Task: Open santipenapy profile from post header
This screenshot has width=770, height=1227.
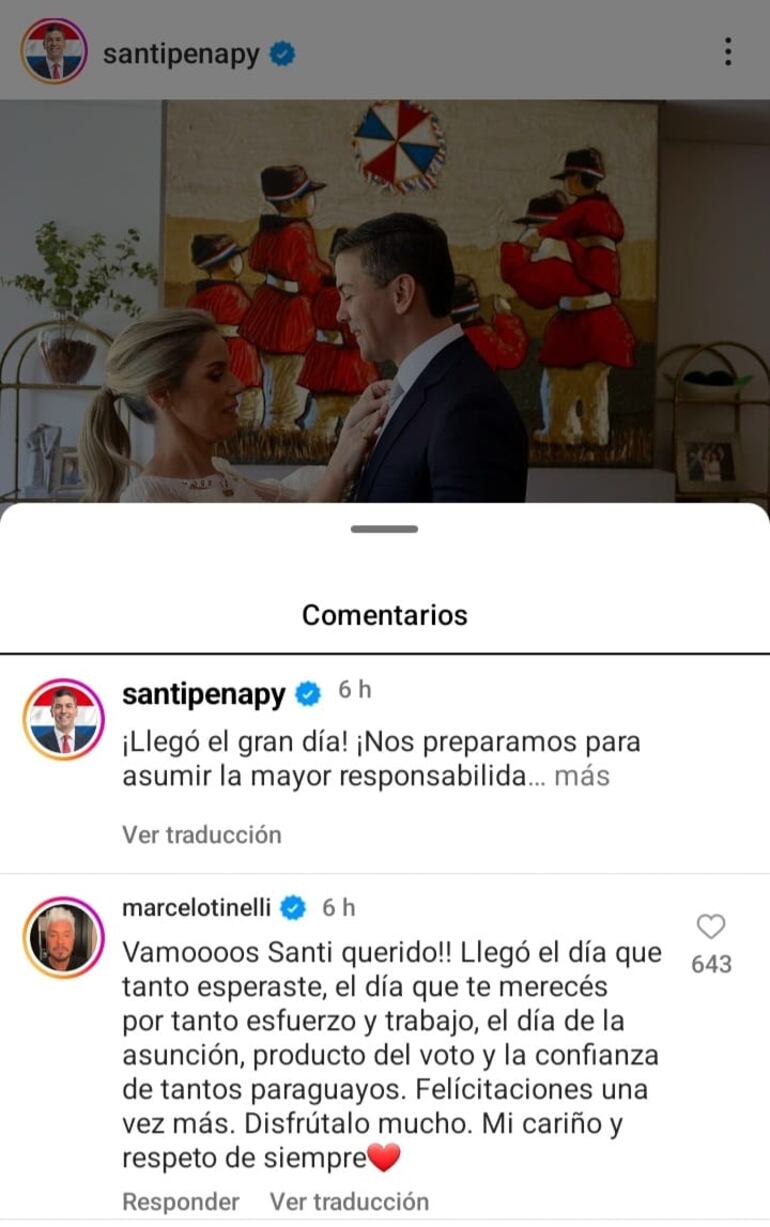Action: (x=180, y=54)
